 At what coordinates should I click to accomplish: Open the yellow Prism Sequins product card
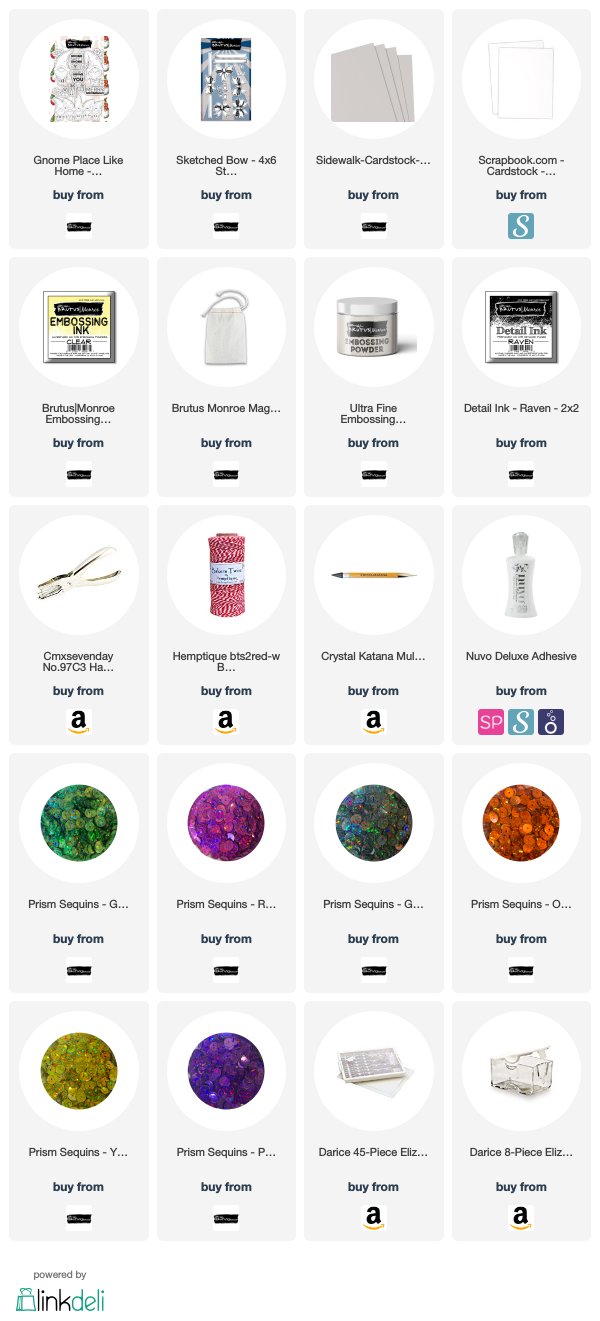tap(79, 1121)
